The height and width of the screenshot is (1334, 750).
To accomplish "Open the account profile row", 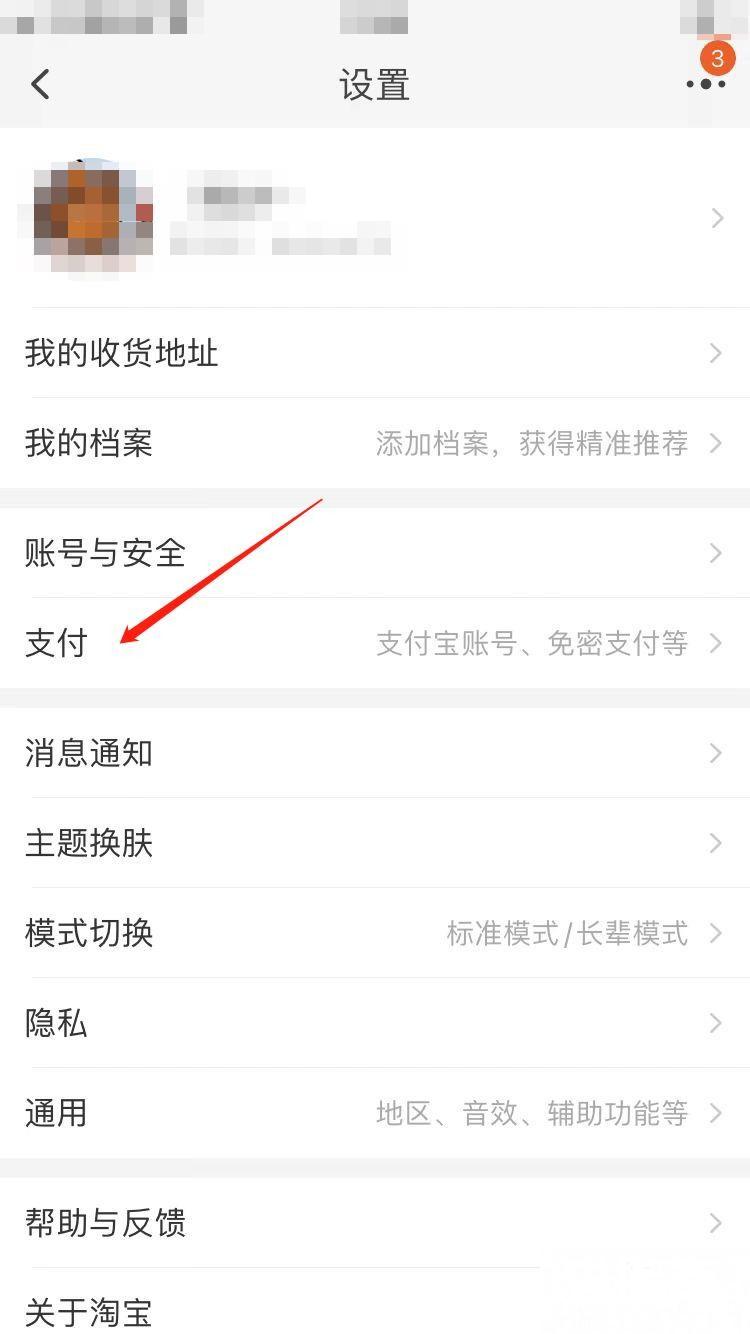I will (375, 218).
